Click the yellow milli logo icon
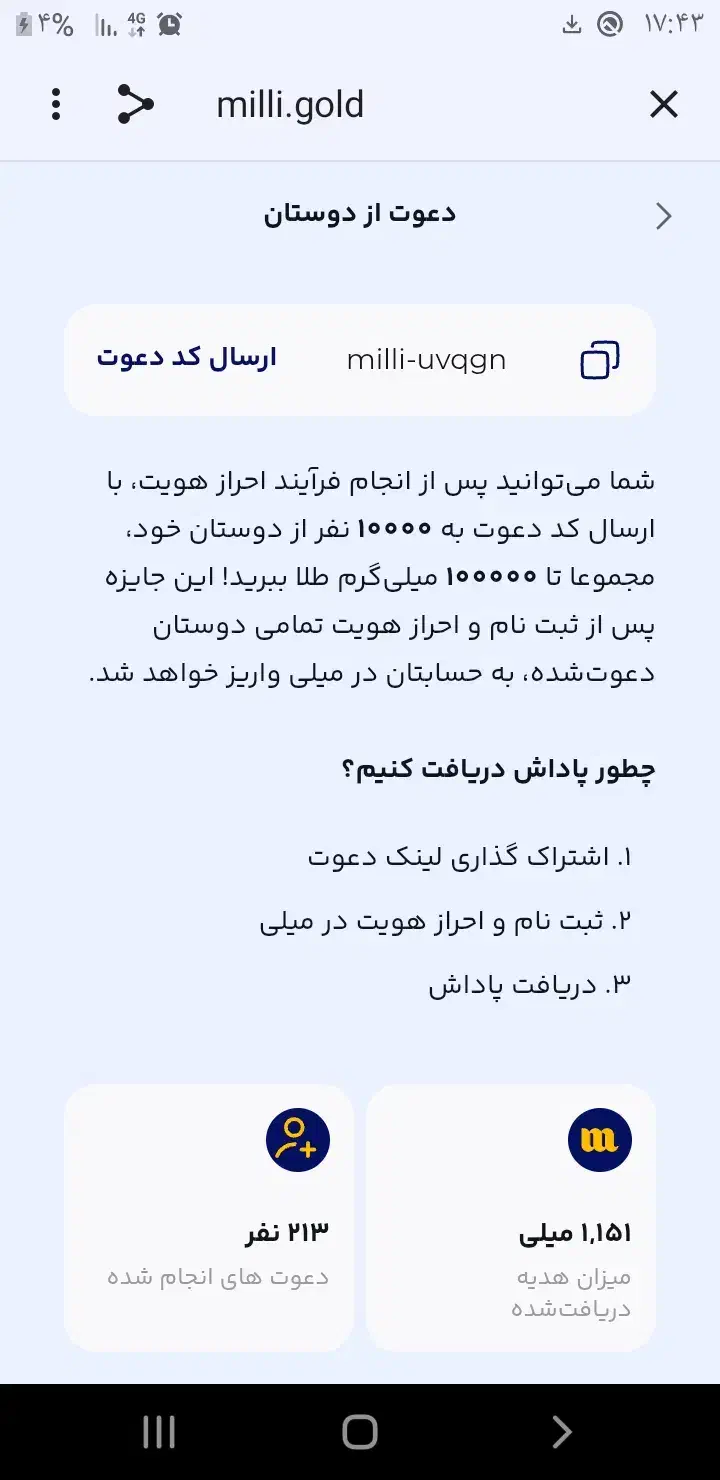The height and width of the screenshot is (1480, 720). (x=601, y=1139)
